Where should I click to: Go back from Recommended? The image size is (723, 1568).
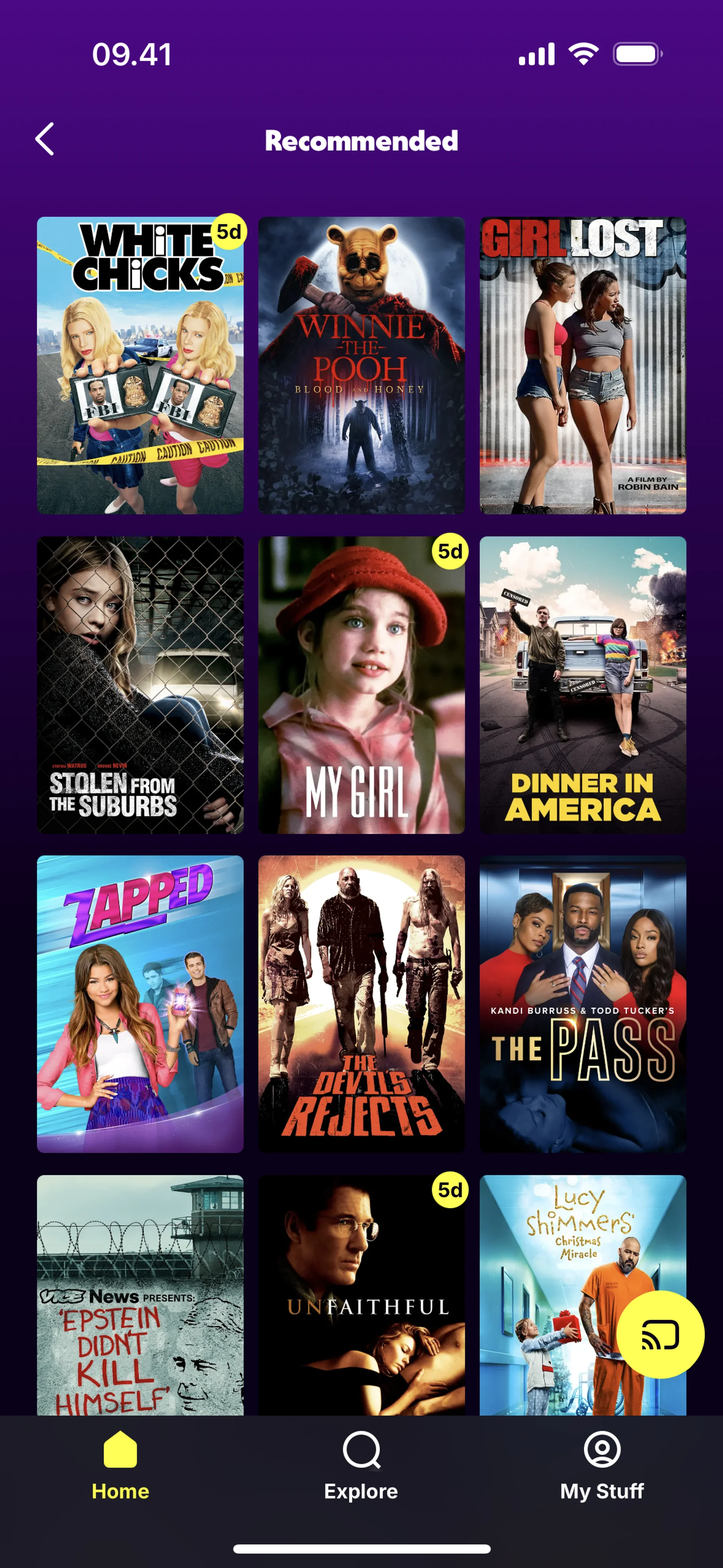[x=45, y=139]
